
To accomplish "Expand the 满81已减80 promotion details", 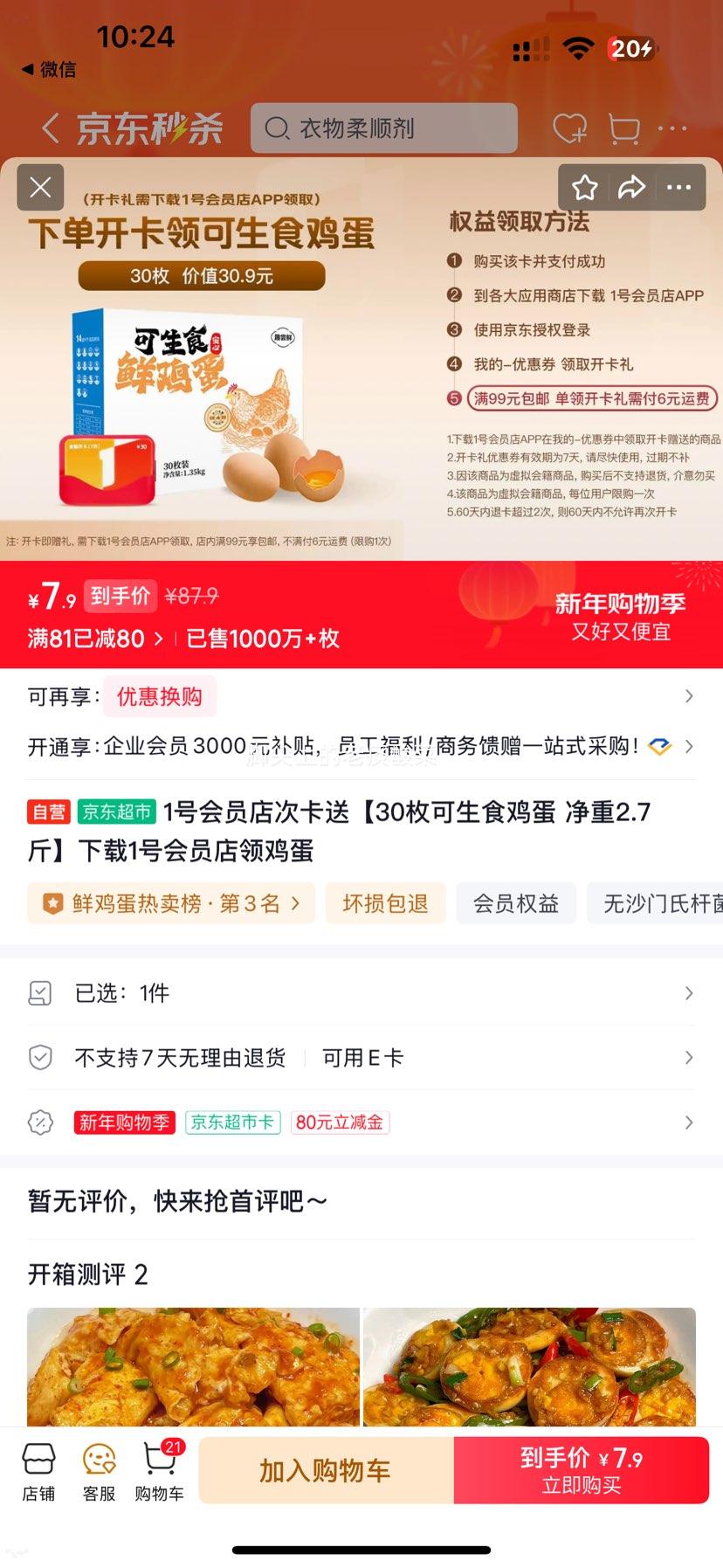I will tap(92, 639).
